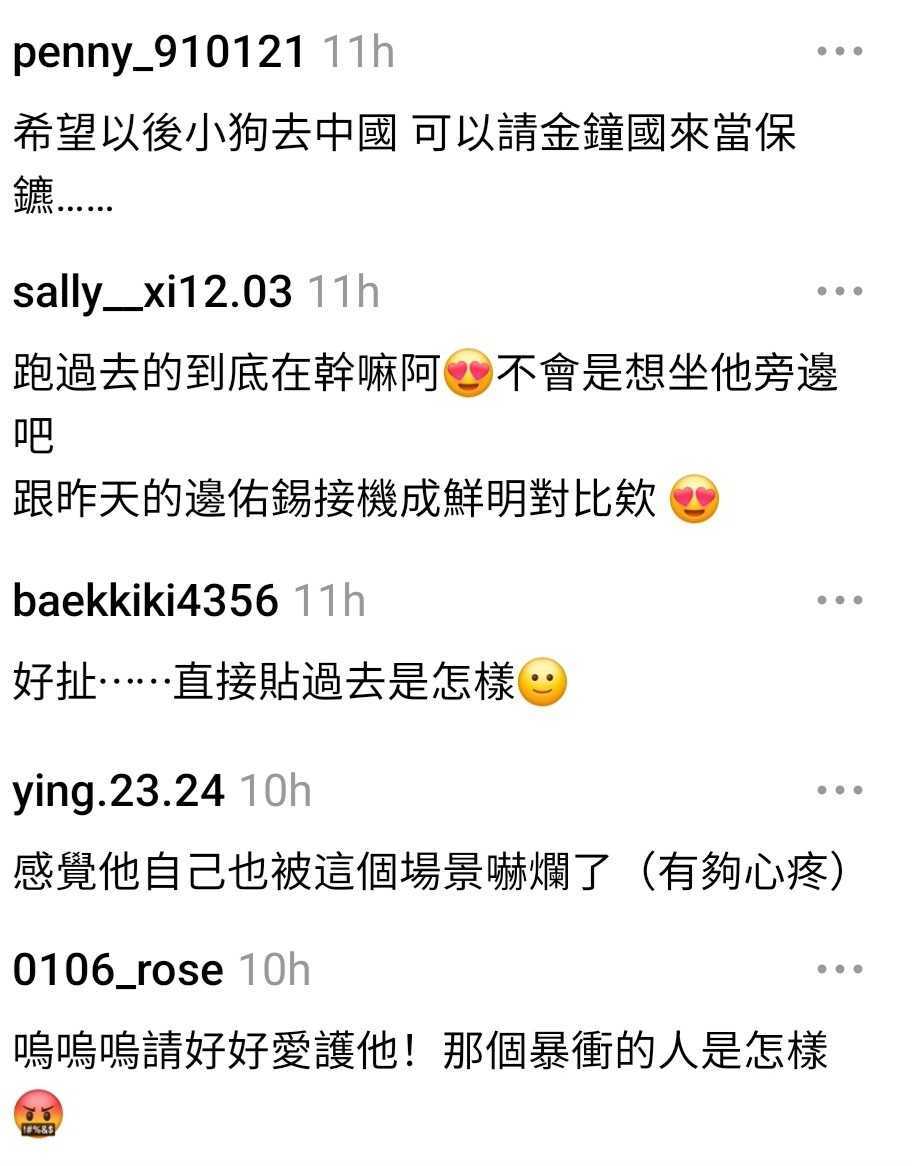Open ying.23.24's profile page
This screenshot has height=1166, width=912.
[118, 791]
